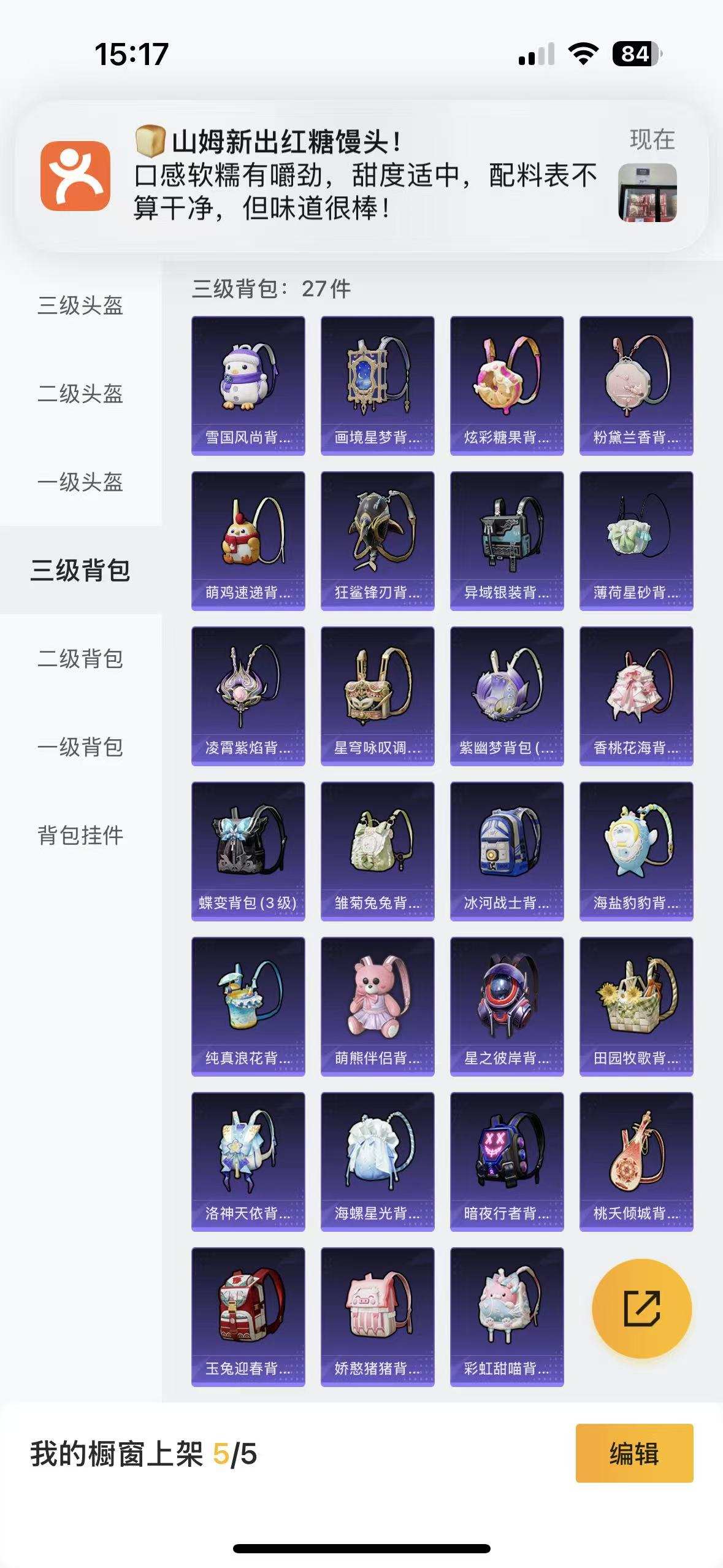View the 狂鲨锋刃背包 item
This screenshot has width=723, height=1568.
click(x=377, y=540)
